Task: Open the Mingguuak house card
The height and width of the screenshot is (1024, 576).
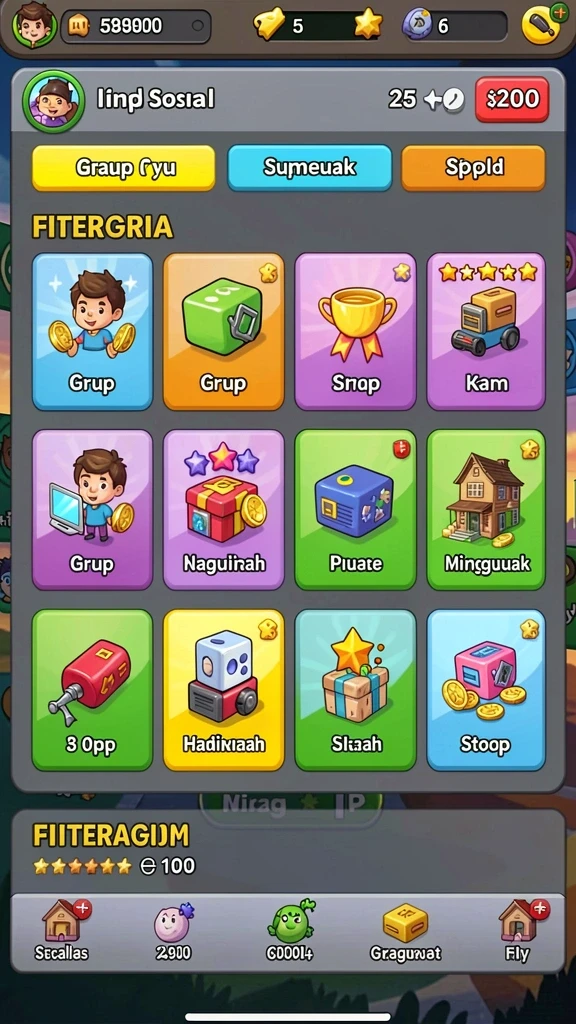Action: (x=486, y=509)
